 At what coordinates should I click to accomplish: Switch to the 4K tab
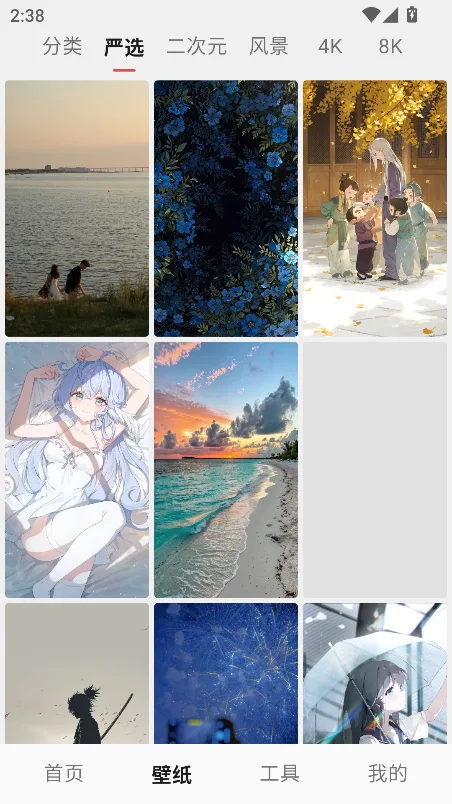pyautogui.click(x=330, y=47)
